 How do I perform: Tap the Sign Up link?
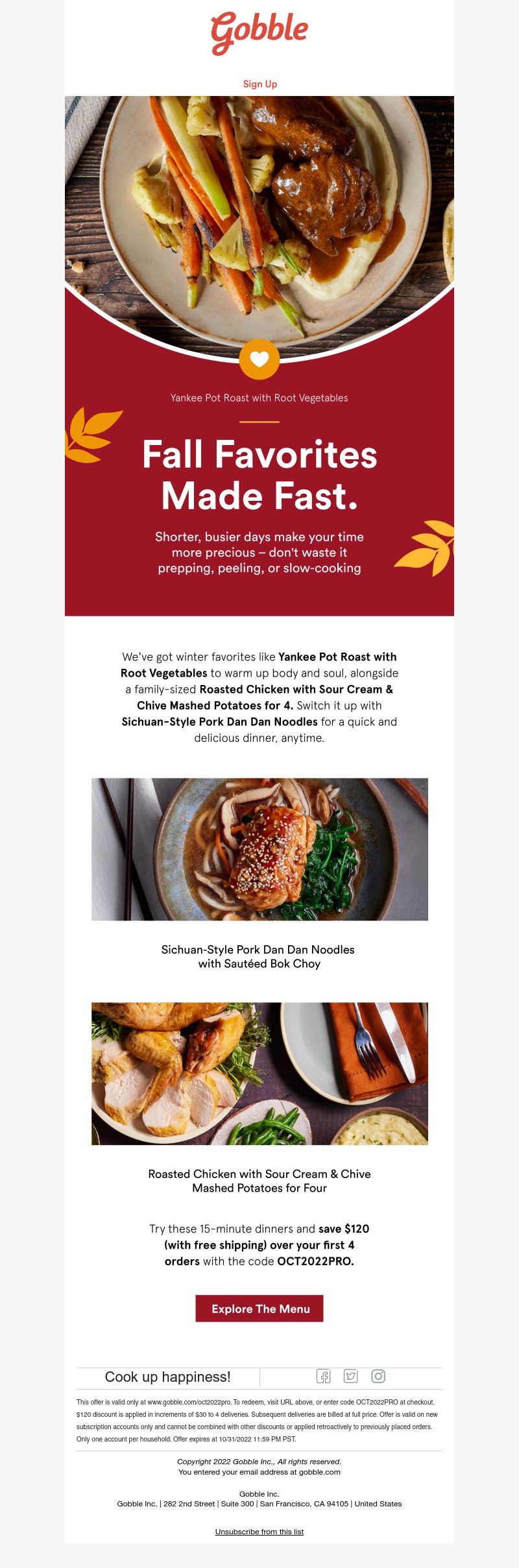[259, 84]
